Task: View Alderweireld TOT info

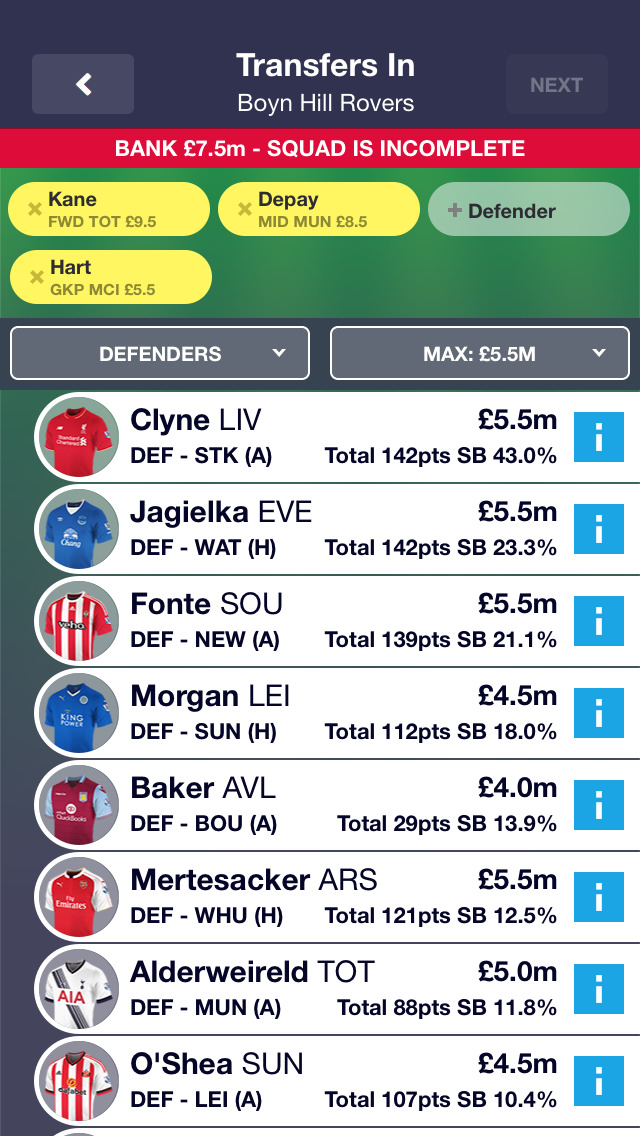Action: click(x=599, y=989)
